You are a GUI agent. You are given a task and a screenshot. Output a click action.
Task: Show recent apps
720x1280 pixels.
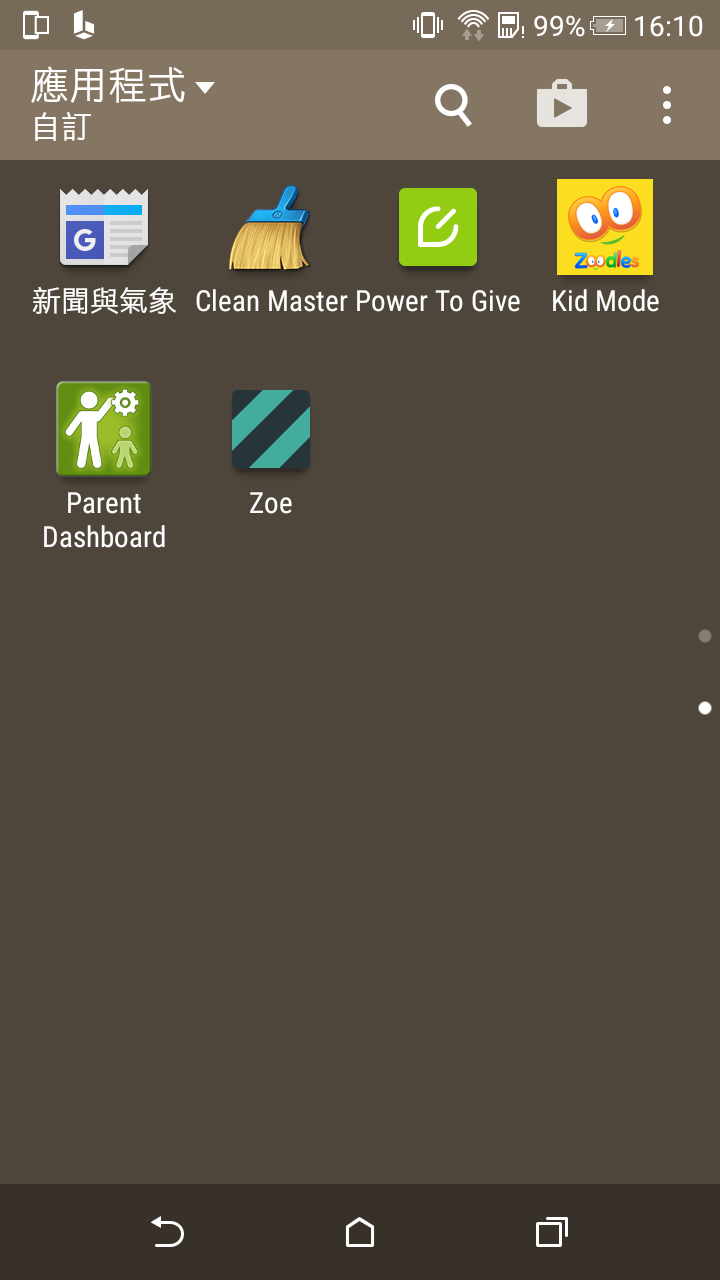click(552, 1232)
